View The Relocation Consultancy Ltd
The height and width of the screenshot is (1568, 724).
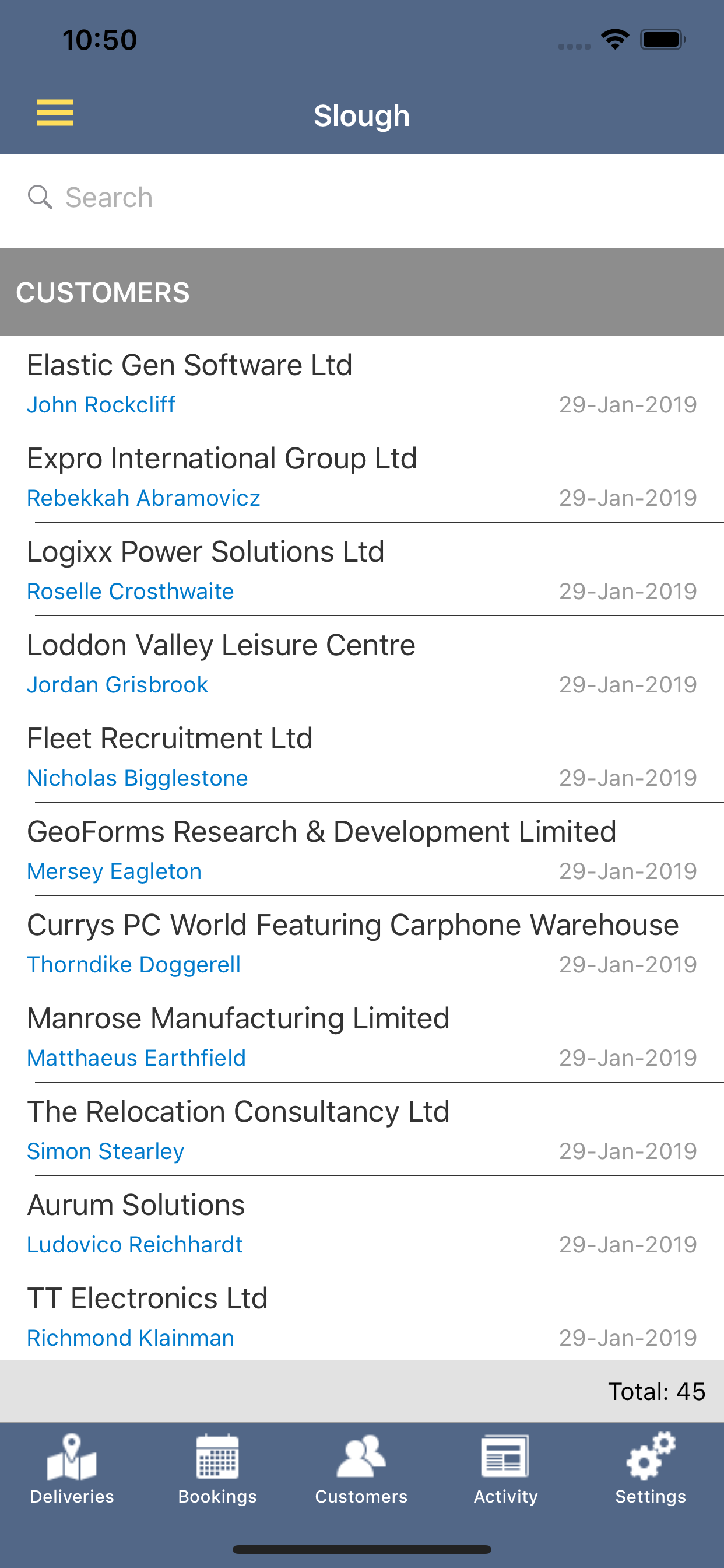coord(362,1129)
